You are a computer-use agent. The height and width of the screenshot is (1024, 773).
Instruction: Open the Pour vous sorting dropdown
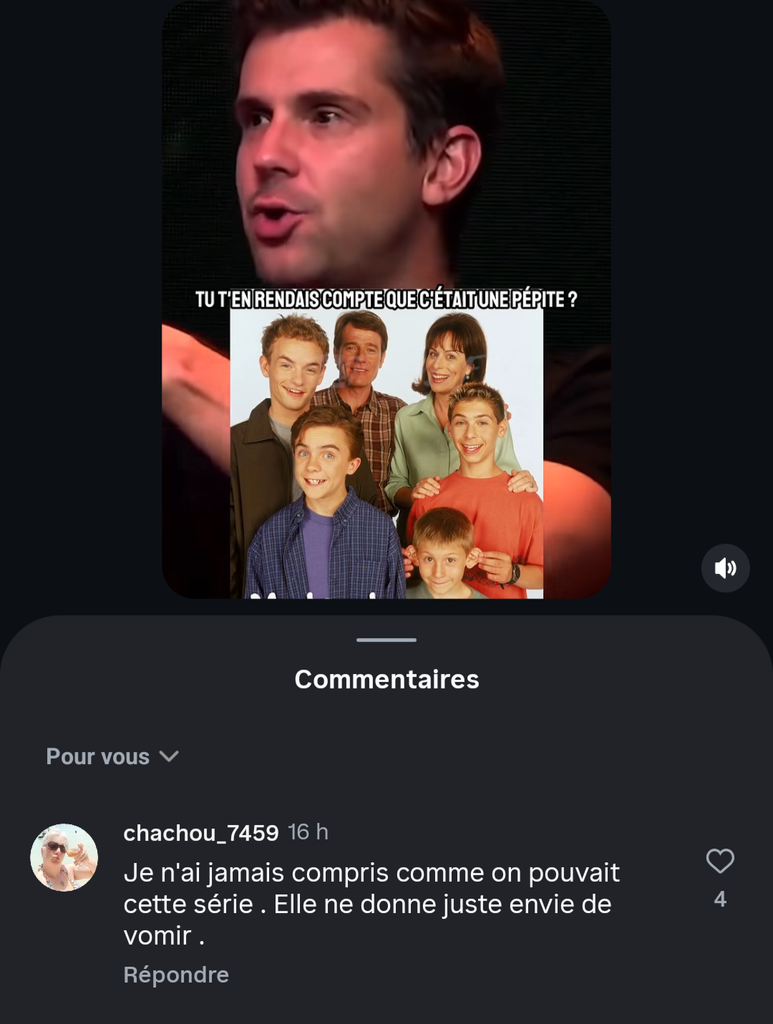(112, 757)
